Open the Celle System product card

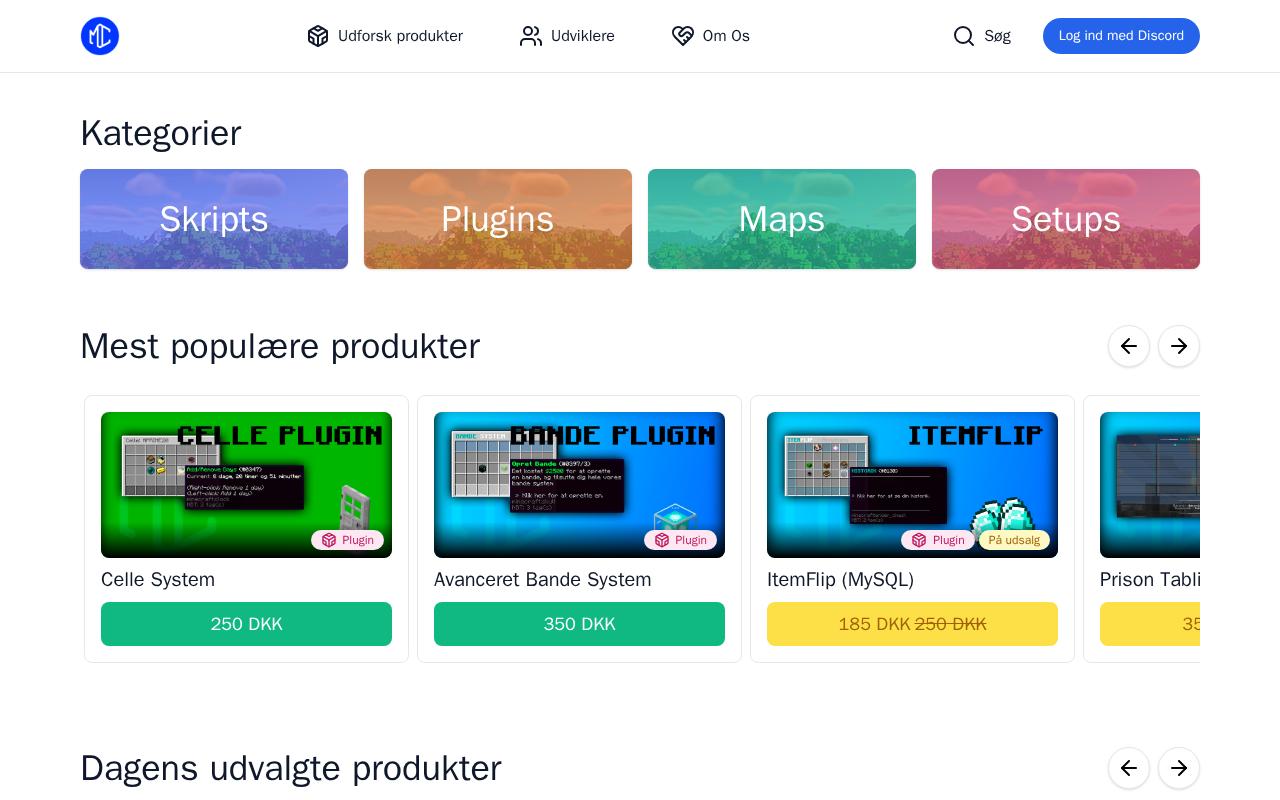click(x=246, y=485)
